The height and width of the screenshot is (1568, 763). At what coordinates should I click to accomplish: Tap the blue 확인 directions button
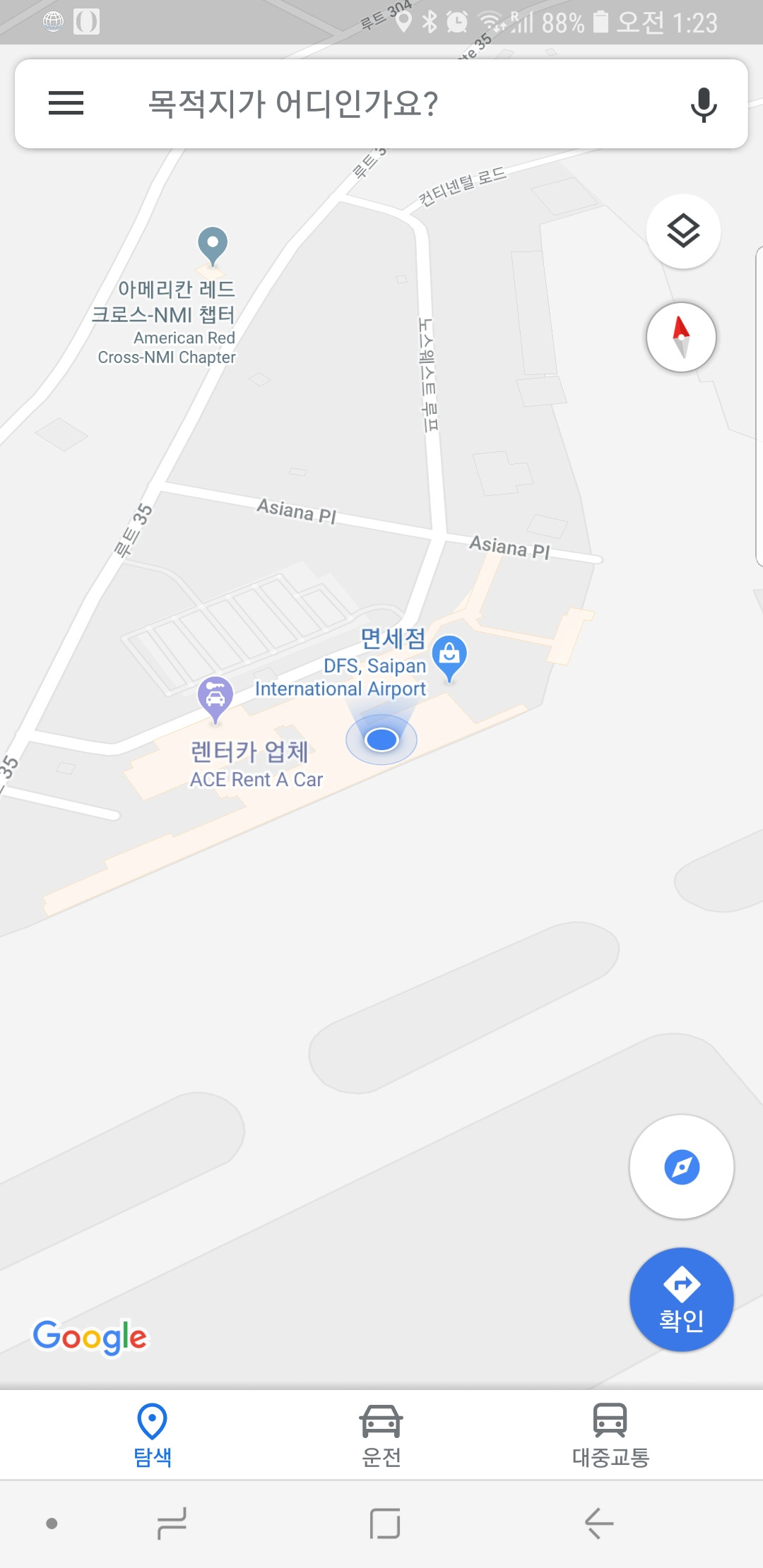coord(682,1300)
